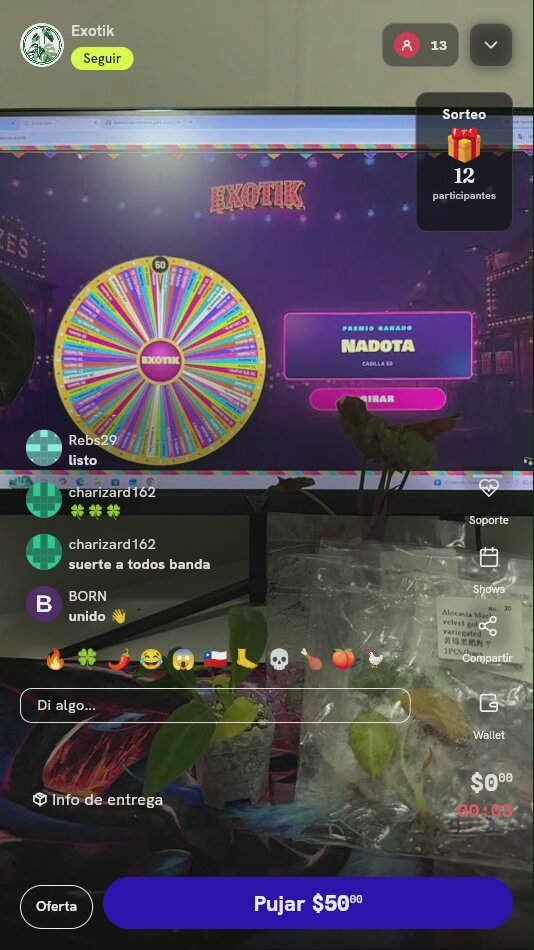
Task: Follow Exotik with the Seguir button
Action: tap(102, 59)
